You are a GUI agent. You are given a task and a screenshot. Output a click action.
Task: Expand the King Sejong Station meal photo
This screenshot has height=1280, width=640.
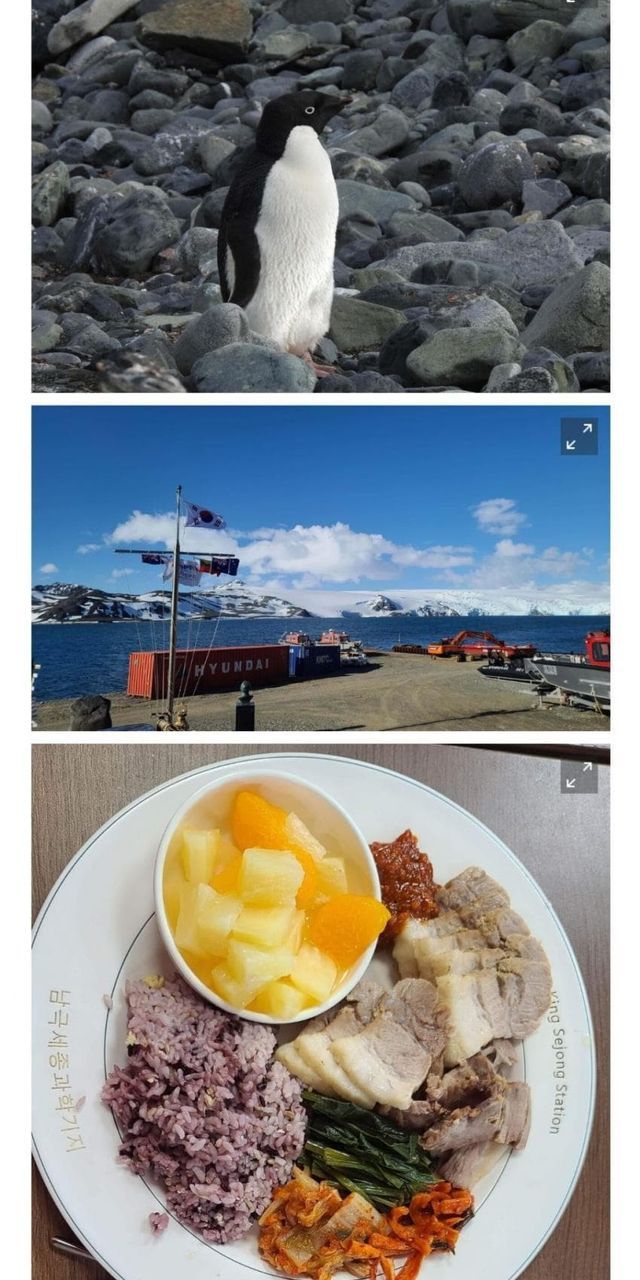579,775
